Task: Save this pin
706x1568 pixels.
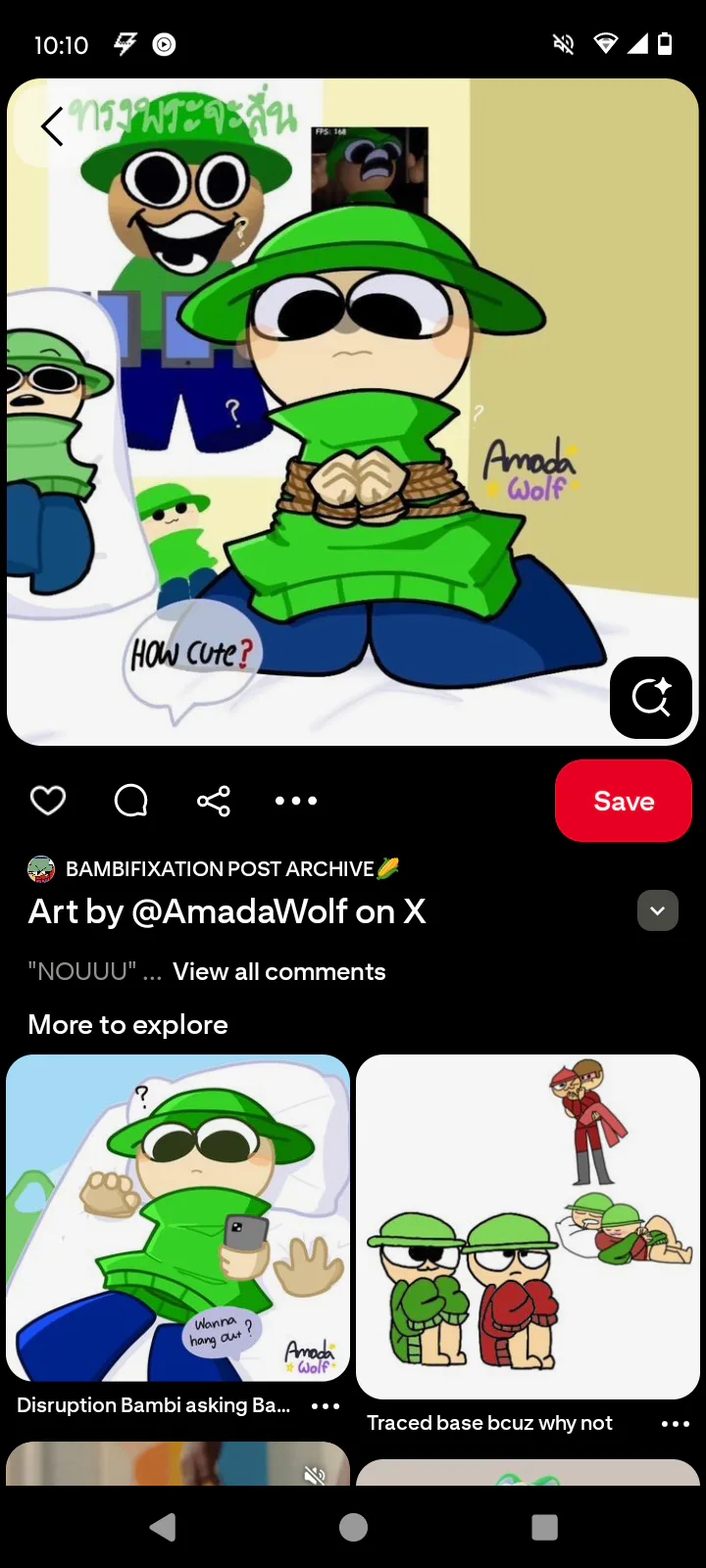Action: [623, 801]
